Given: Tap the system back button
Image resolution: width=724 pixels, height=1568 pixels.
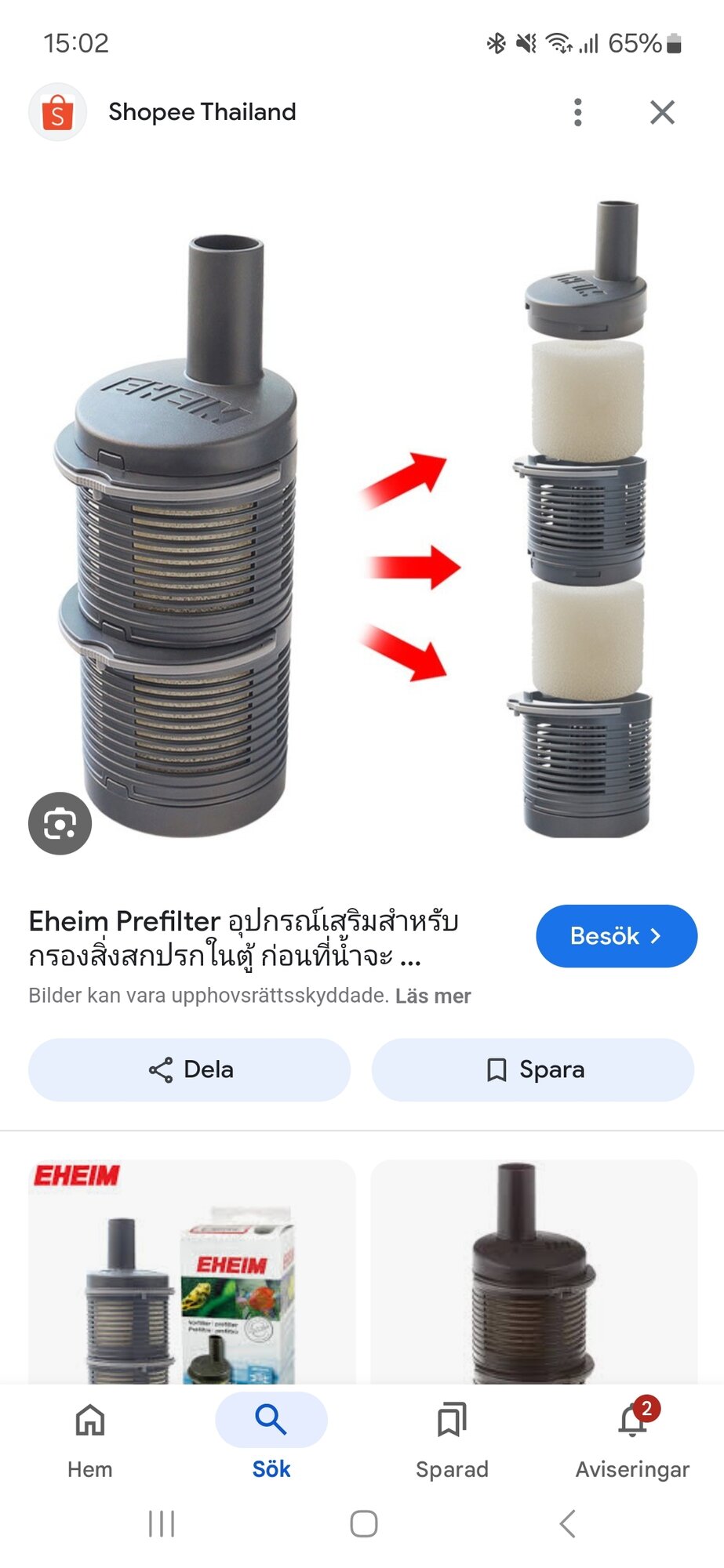Looking at the screenshot, I should click(x=568, y=1524).
